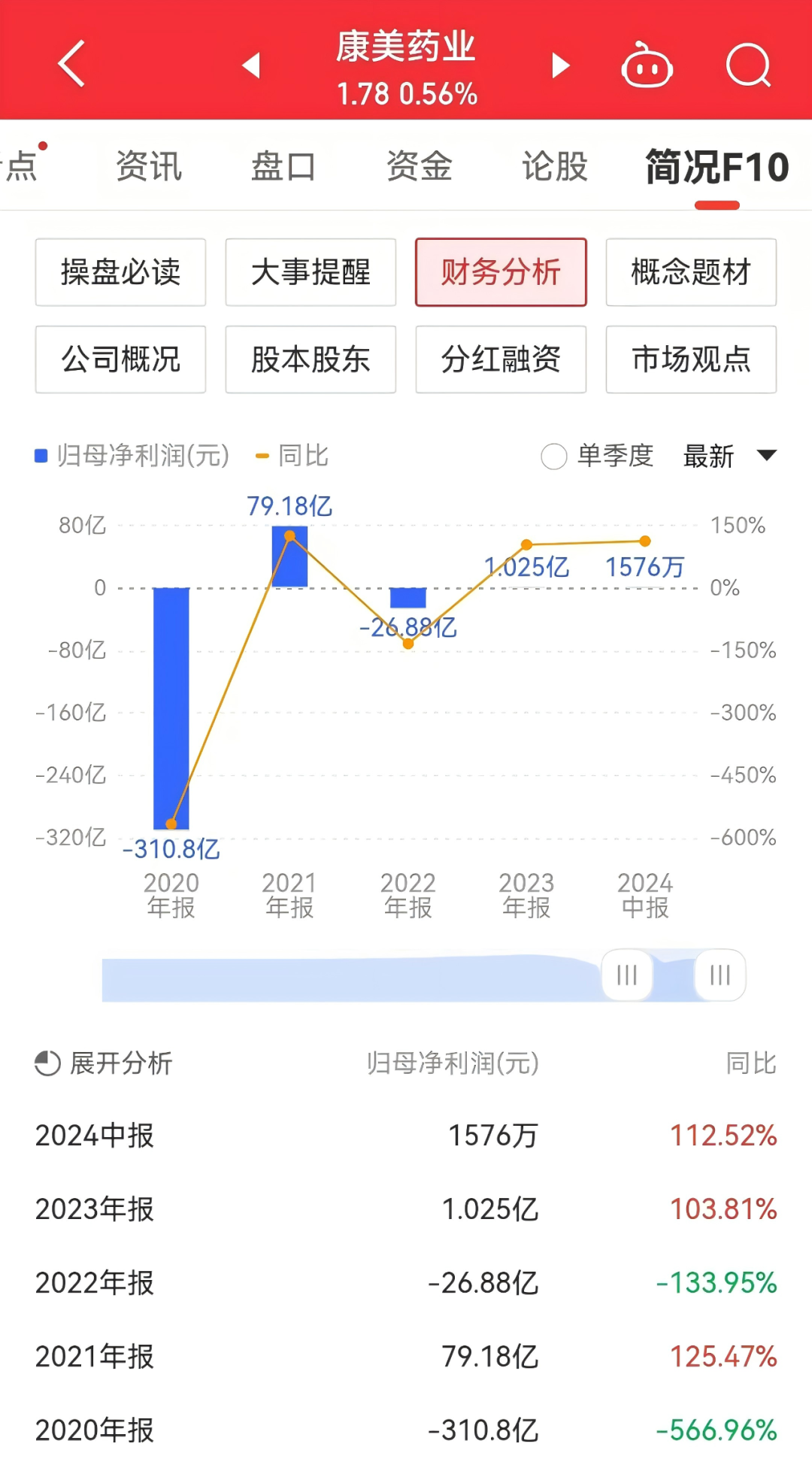Switch to the 资金 tab
Screen dimensions: 812x1471
click(420, 166)
